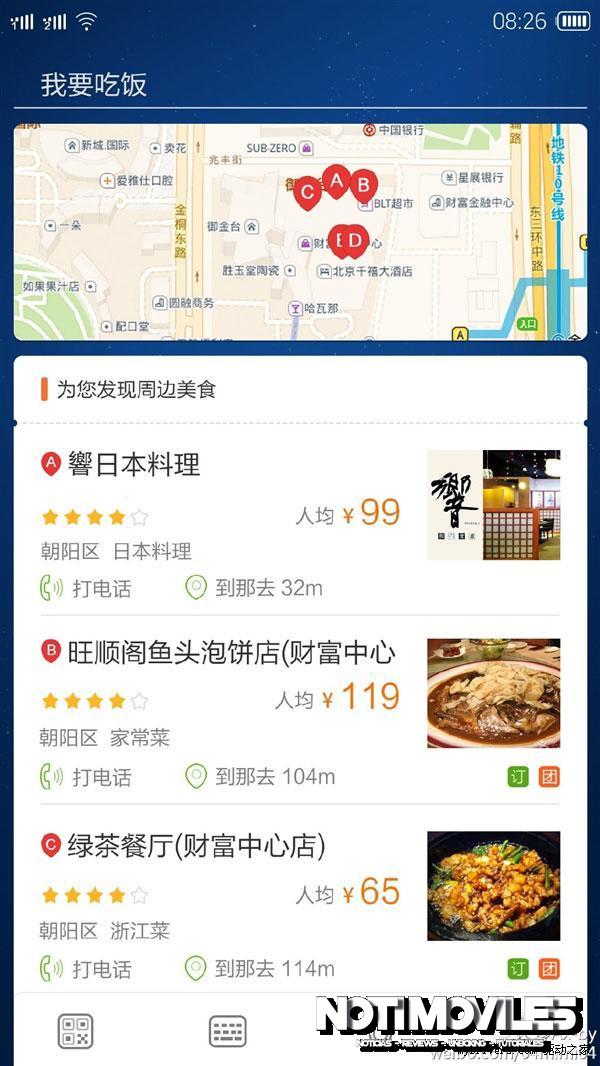Call 旺顺阁鱼头泡饼店 via 打电话

click(86, 777)
